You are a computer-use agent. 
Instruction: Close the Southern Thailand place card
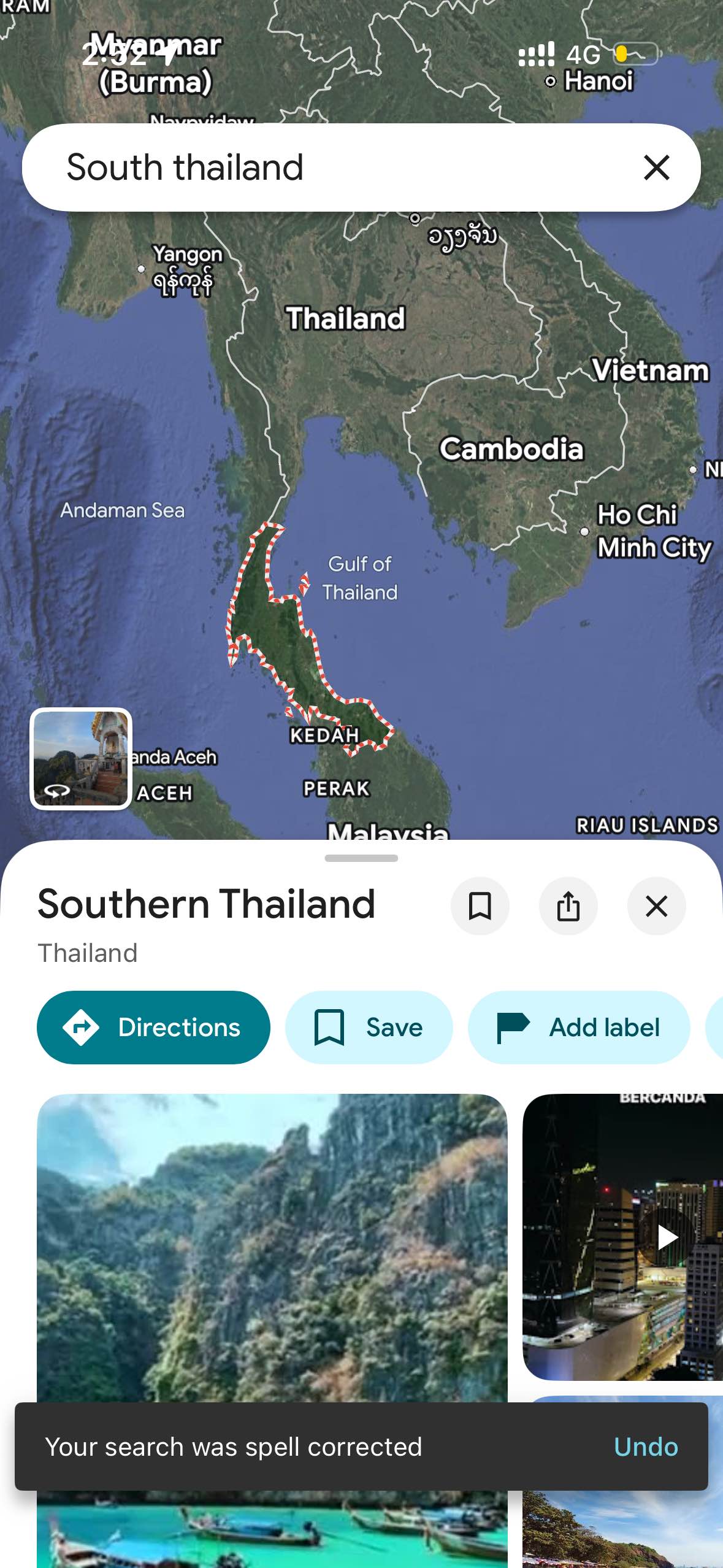point(656,906)
